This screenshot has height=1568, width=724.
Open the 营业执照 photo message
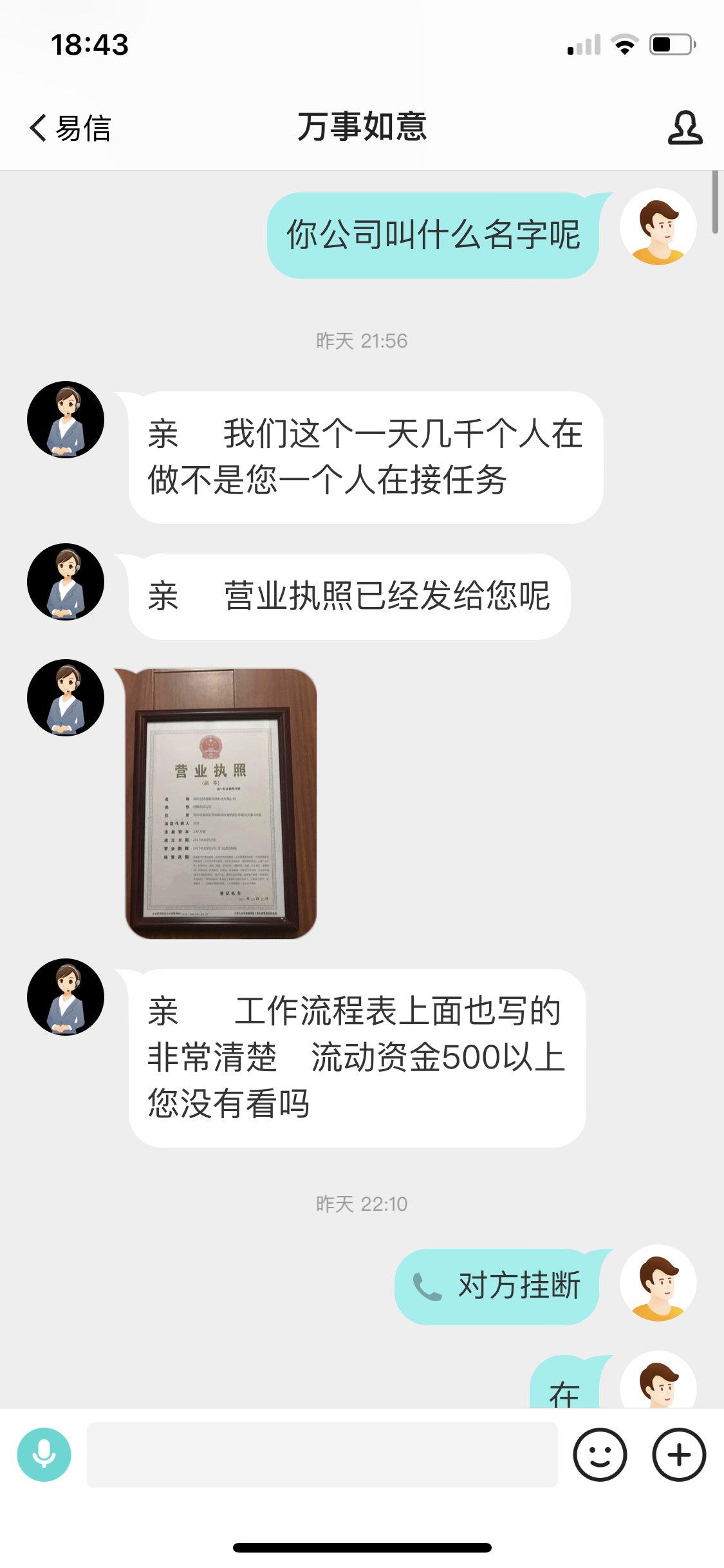coord(221,803)
